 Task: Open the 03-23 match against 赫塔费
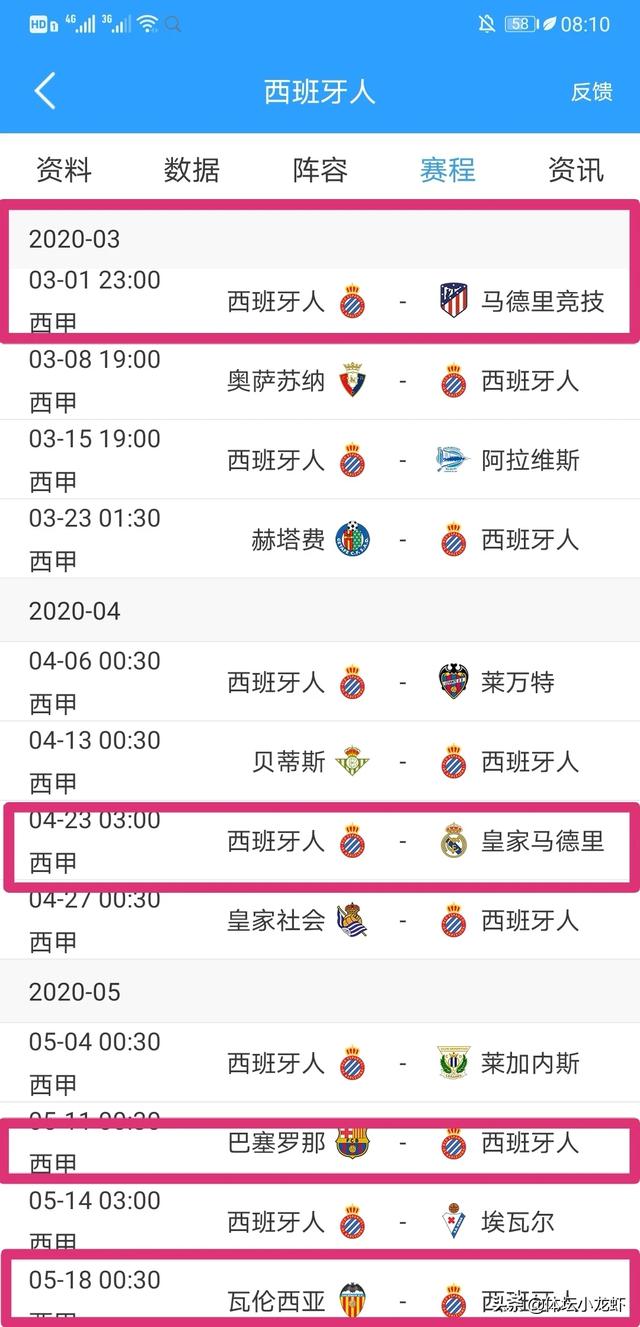(320, 539)
